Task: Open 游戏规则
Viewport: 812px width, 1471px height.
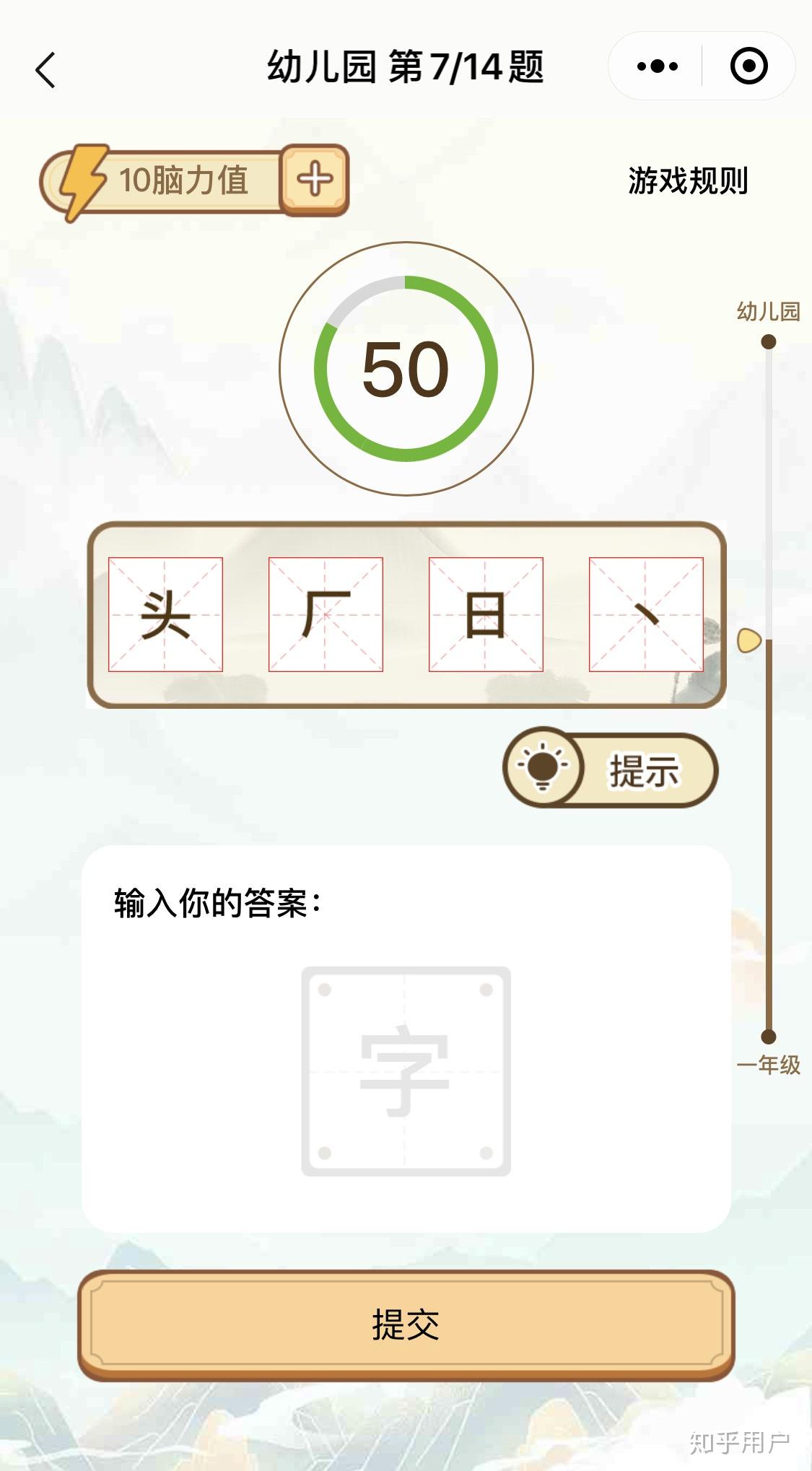Action: [687, 180]
